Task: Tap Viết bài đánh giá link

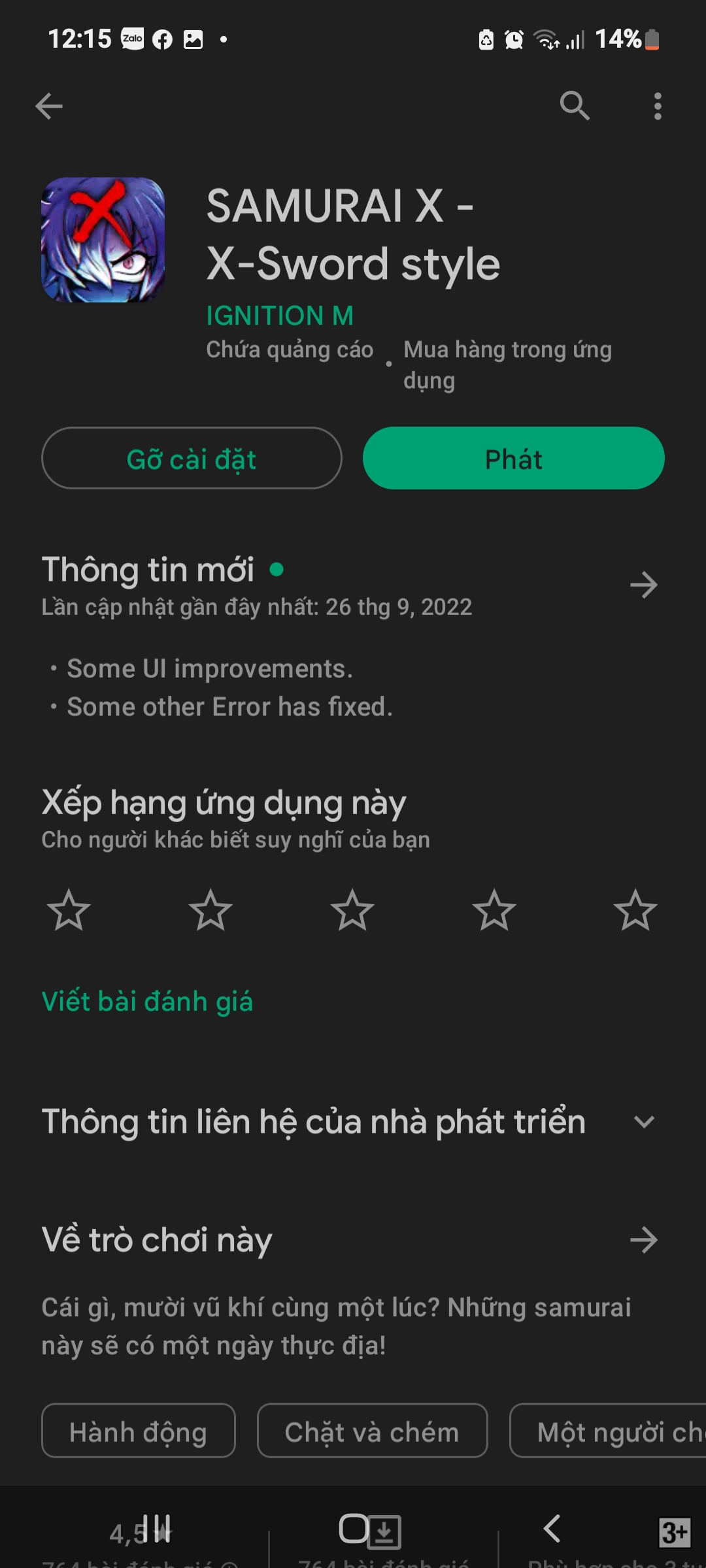Action: point(147,1002)
